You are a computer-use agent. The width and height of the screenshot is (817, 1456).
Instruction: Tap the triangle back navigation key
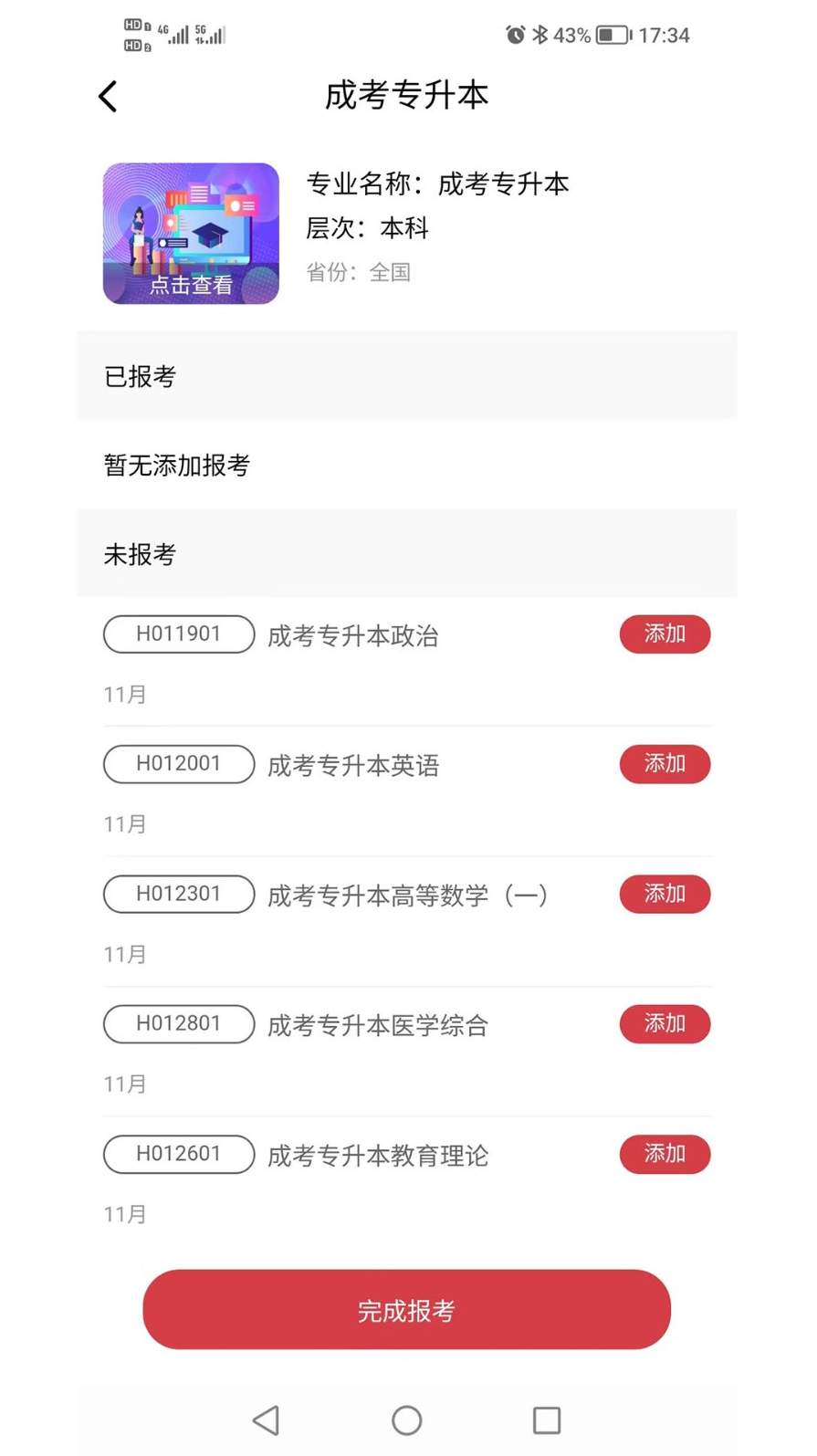click(266, 1419)
